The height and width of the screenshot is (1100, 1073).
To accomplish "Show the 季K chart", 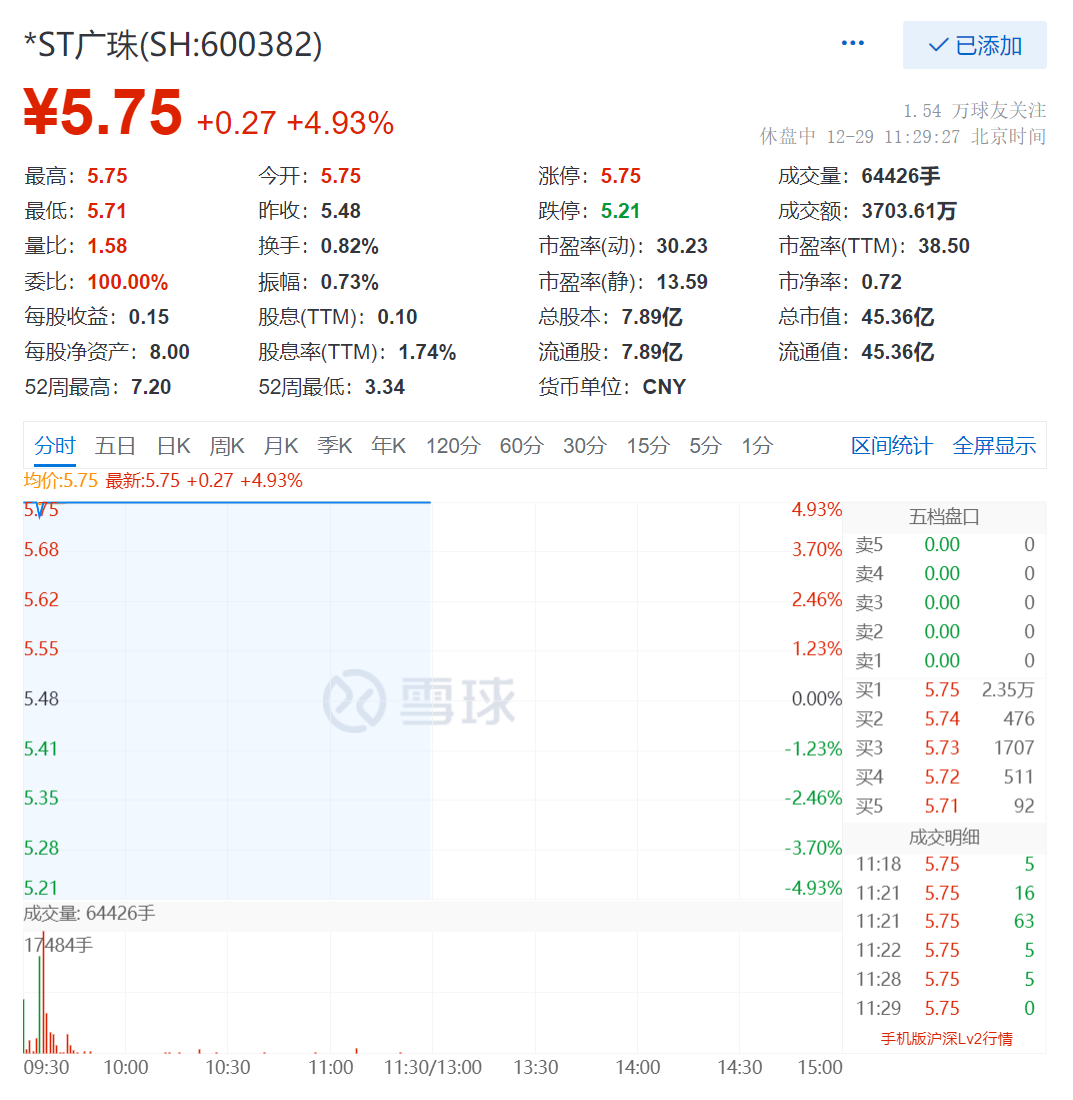I will 335,446.
